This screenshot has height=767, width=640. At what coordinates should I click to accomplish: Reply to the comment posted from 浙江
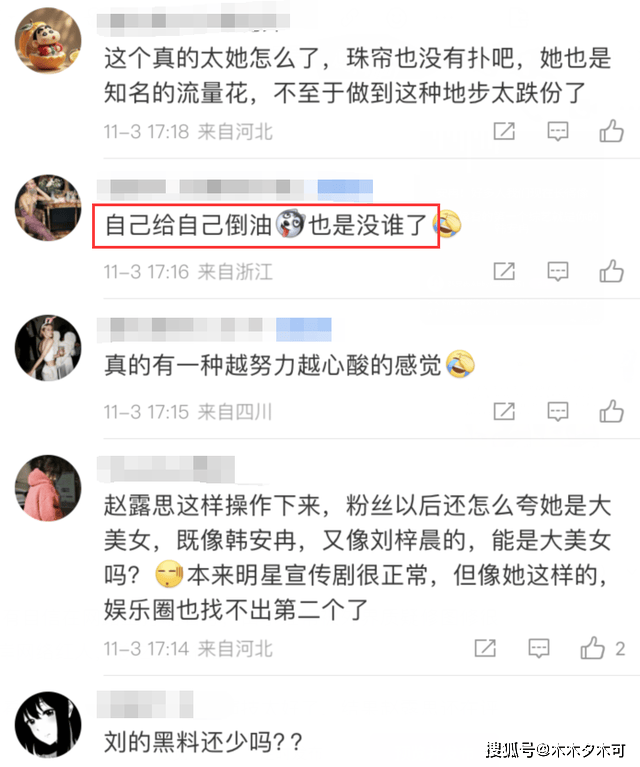click(558, 271)
